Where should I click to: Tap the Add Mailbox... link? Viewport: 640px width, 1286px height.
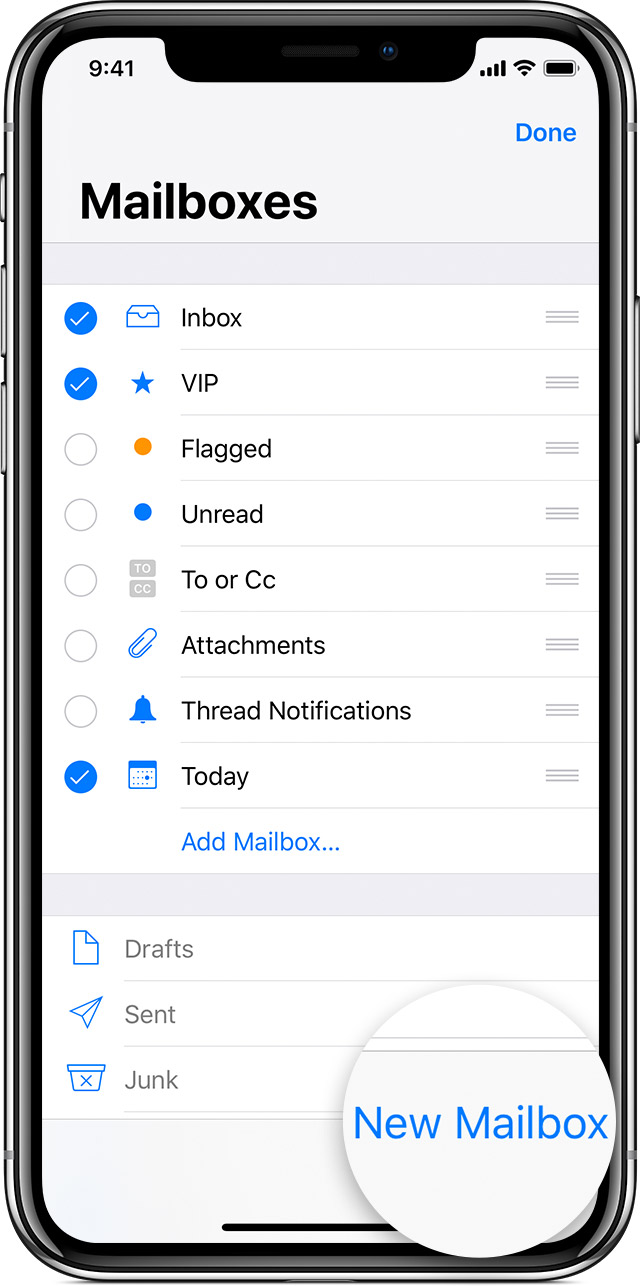click(x=261, y=842)
